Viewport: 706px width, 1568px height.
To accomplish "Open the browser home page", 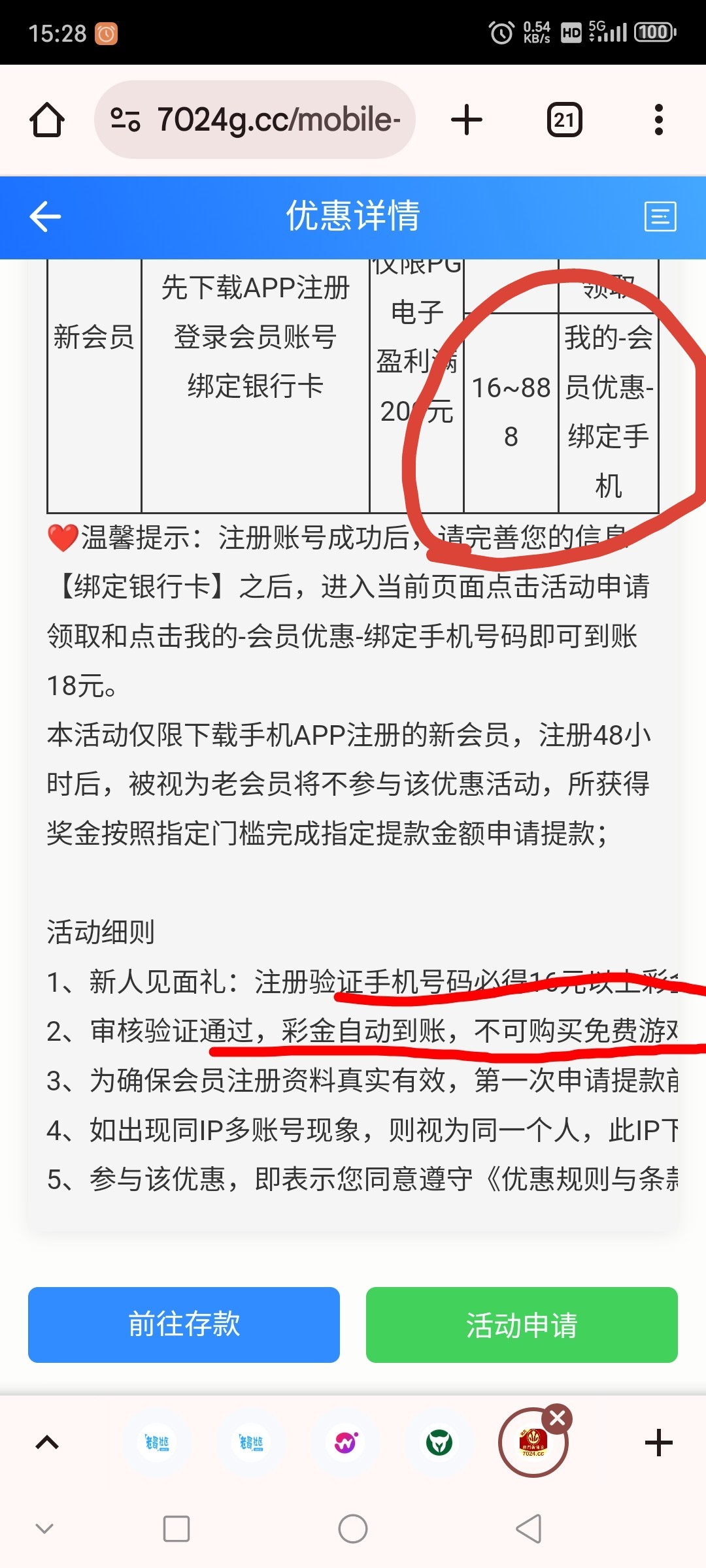I will pyautogui.click(x=47, y=120).
